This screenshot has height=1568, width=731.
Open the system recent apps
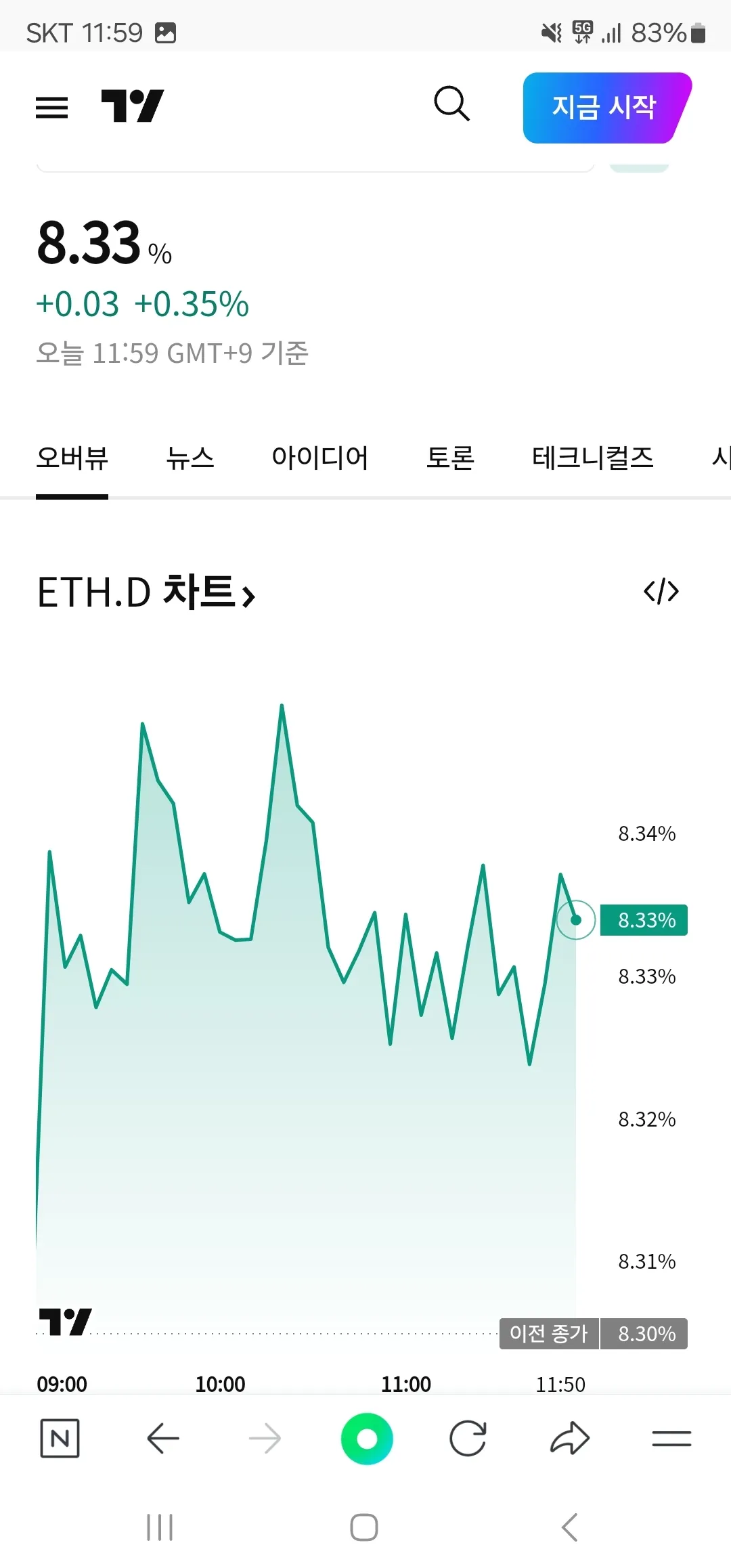click(x=160, y=1527)
